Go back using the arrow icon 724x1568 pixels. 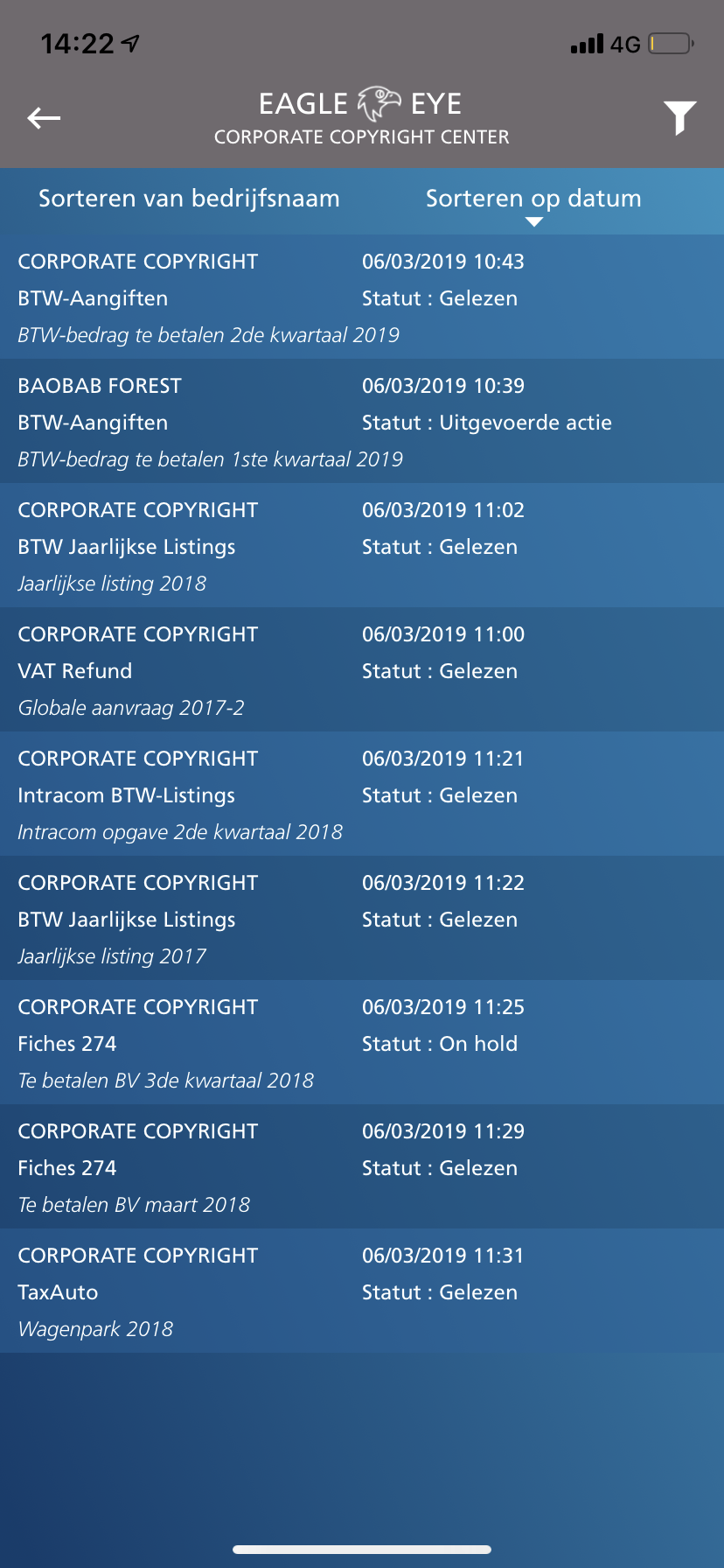click(x=44, y=118)
